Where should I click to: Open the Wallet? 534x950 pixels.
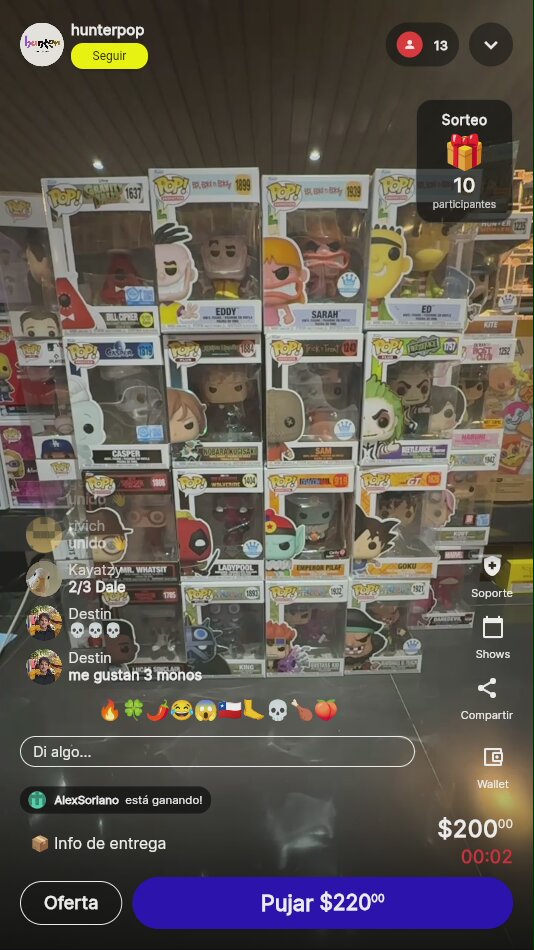[x=493, y=768]
